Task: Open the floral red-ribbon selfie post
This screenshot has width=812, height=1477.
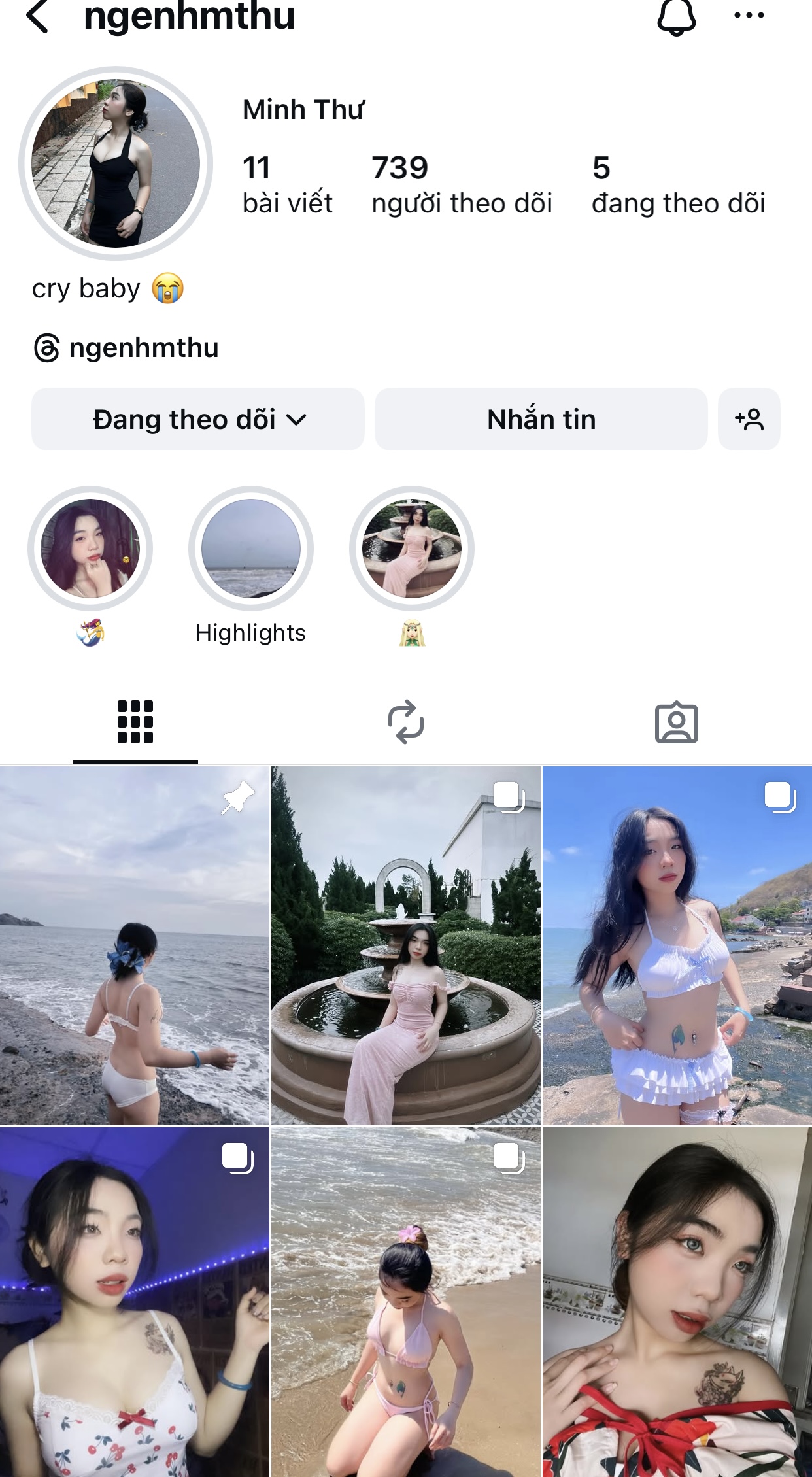Action: tap(677, 1301)
